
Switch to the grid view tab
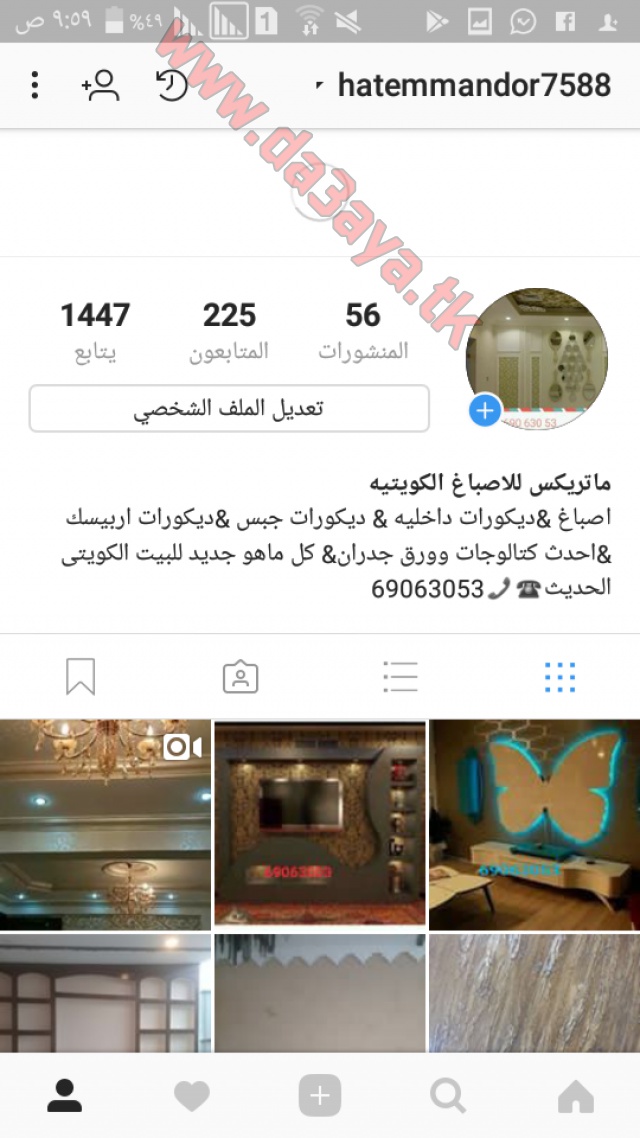tap(560, 677)
